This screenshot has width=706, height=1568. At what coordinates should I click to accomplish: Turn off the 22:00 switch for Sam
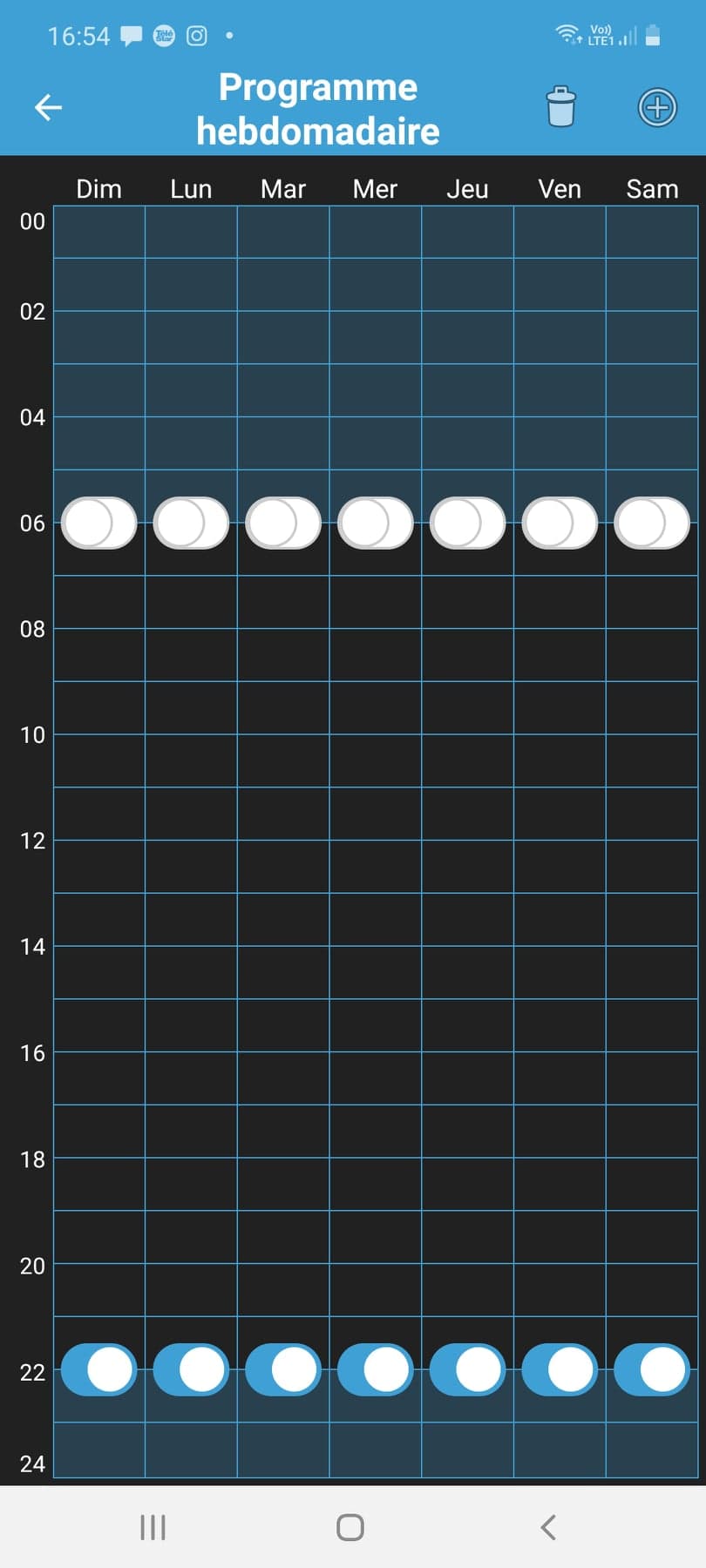(652, 1369)
